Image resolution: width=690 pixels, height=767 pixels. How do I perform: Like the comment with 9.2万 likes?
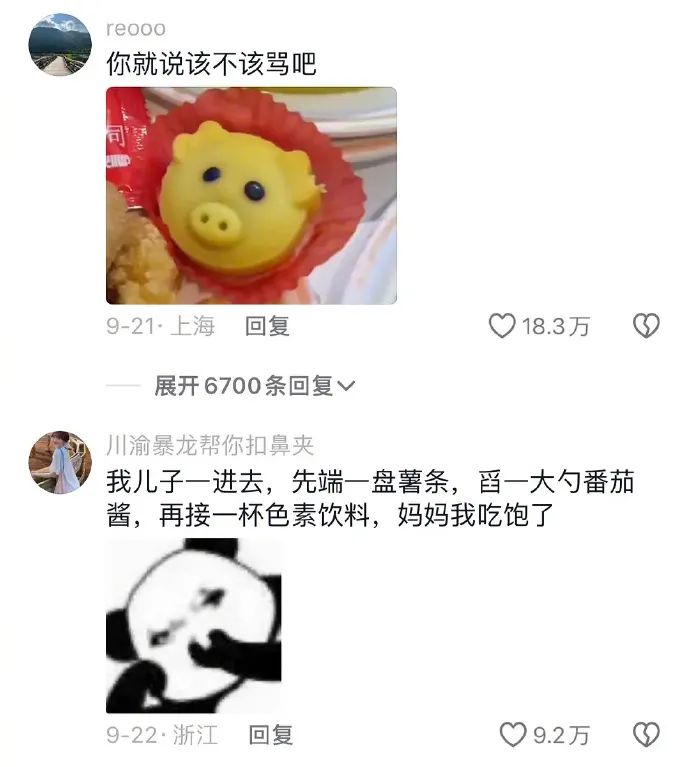tap(513, 736)
